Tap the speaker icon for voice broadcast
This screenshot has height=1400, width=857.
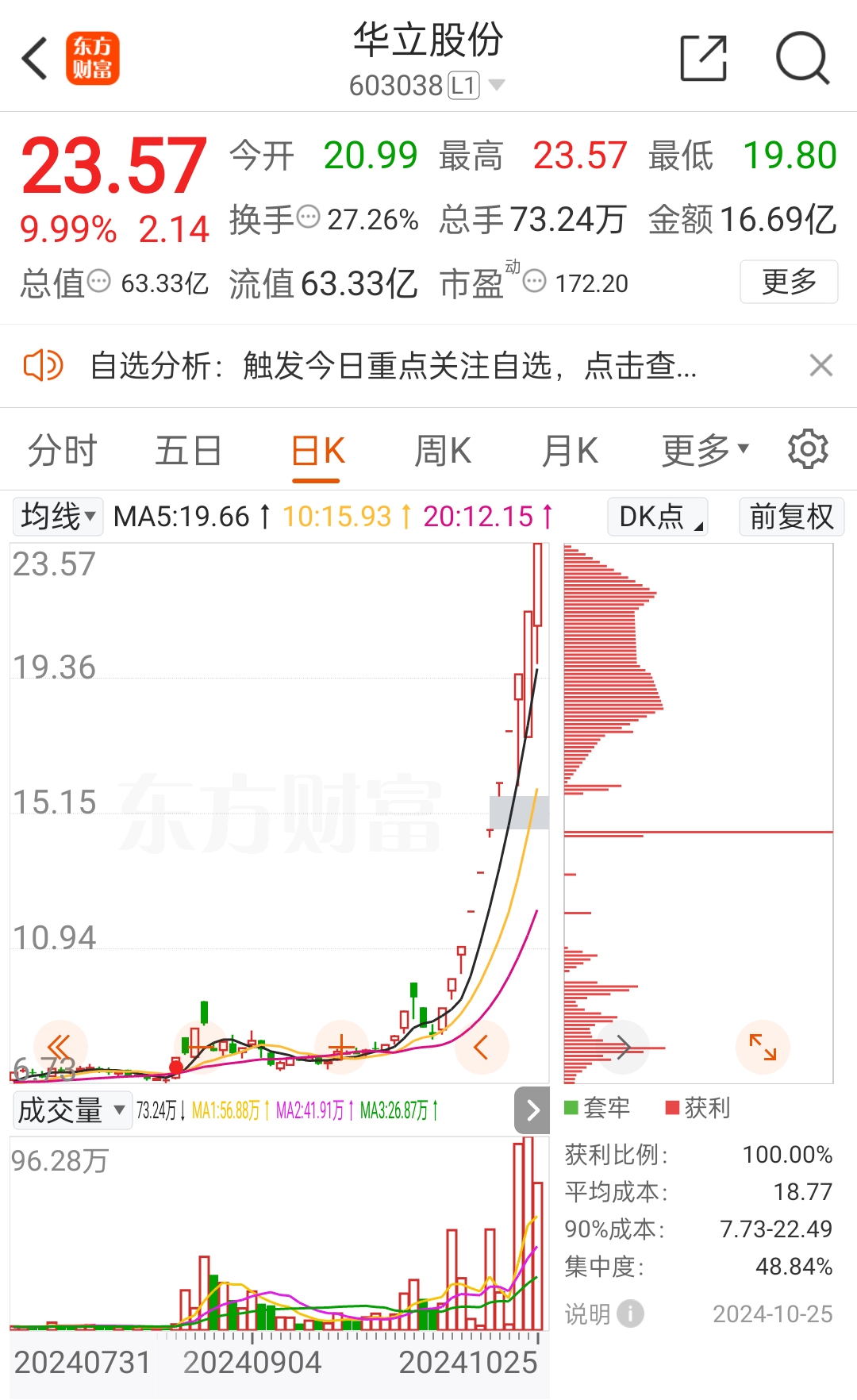(41, 366)
